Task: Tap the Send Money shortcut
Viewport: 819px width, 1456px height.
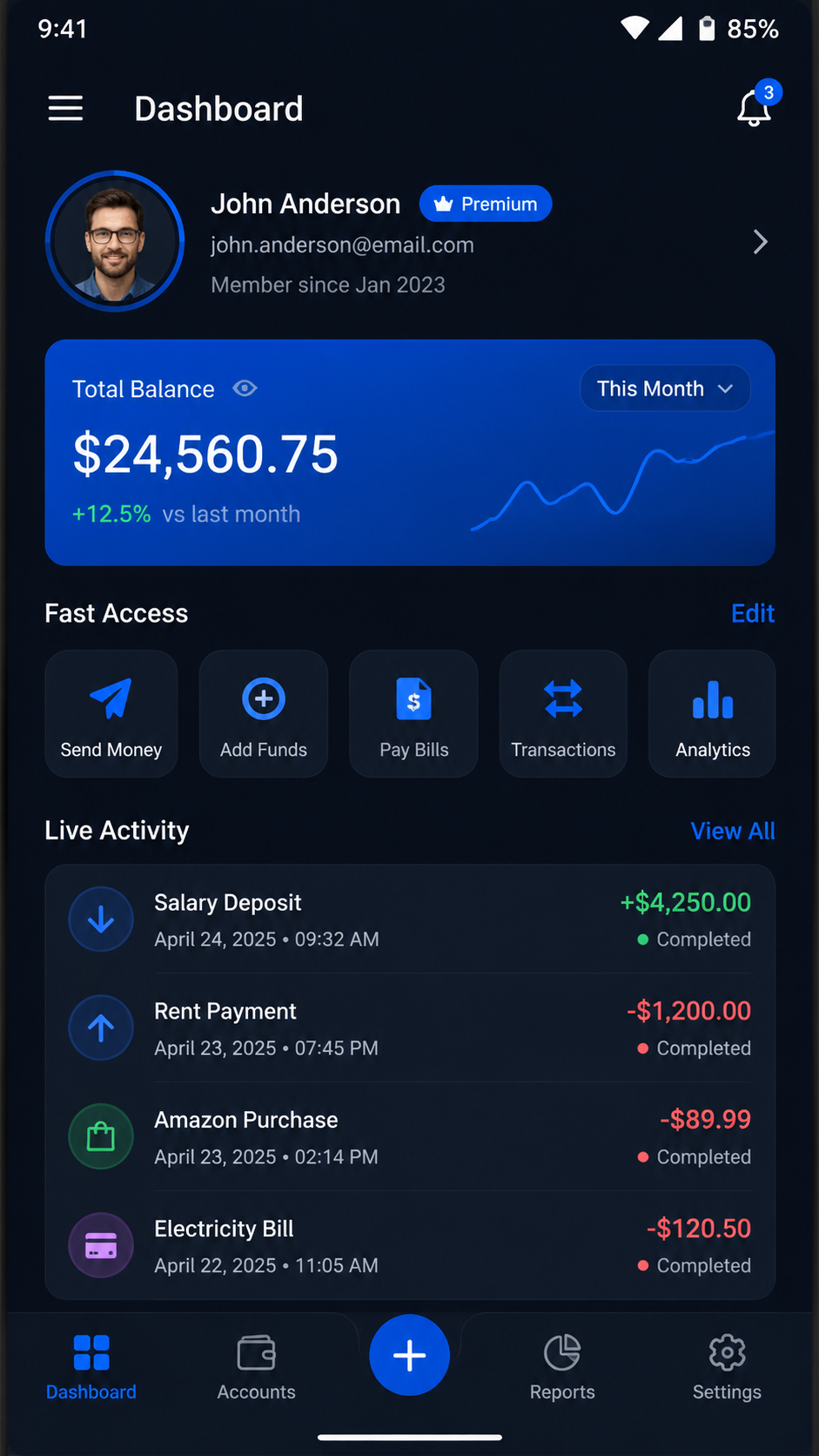Action: coord(111,714)
